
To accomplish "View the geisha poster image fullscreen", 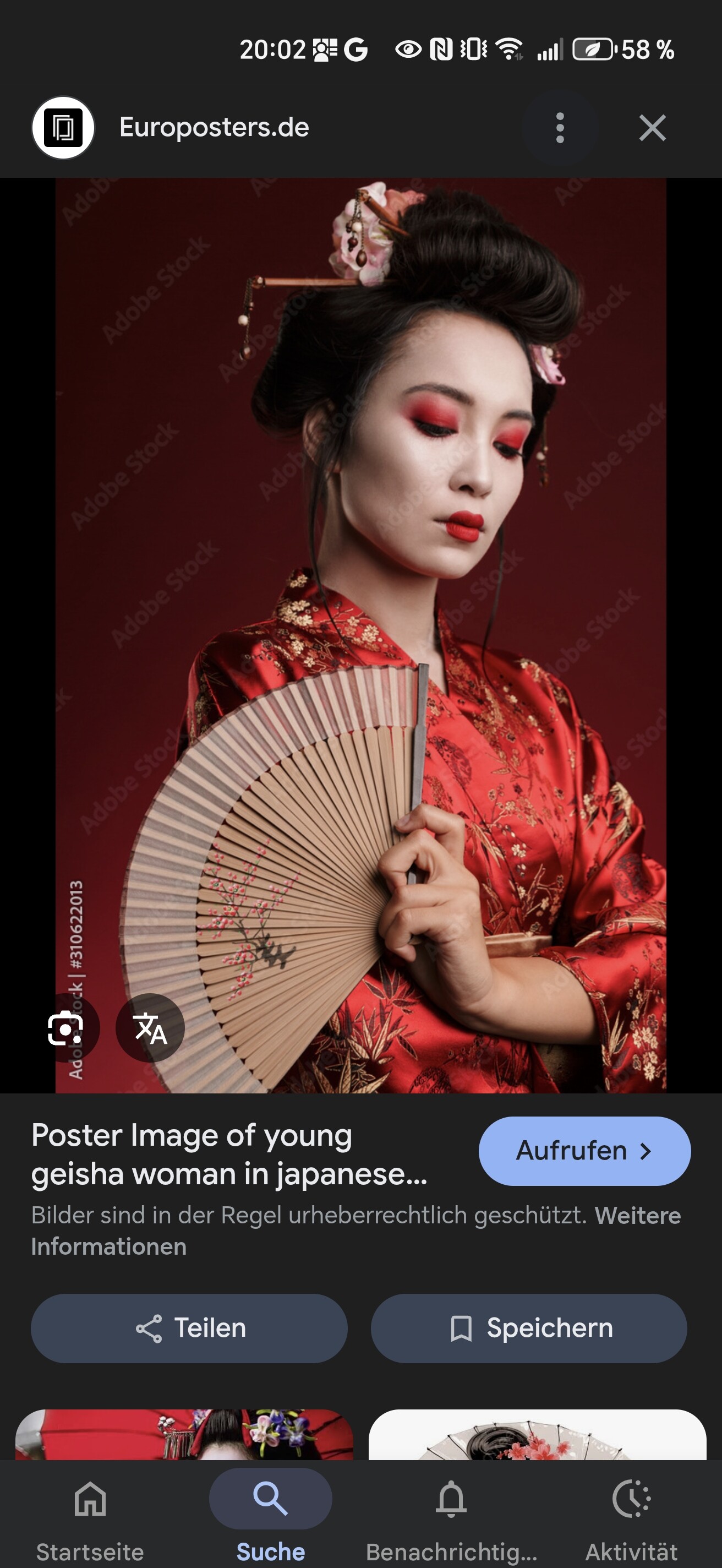I will 360,609.
